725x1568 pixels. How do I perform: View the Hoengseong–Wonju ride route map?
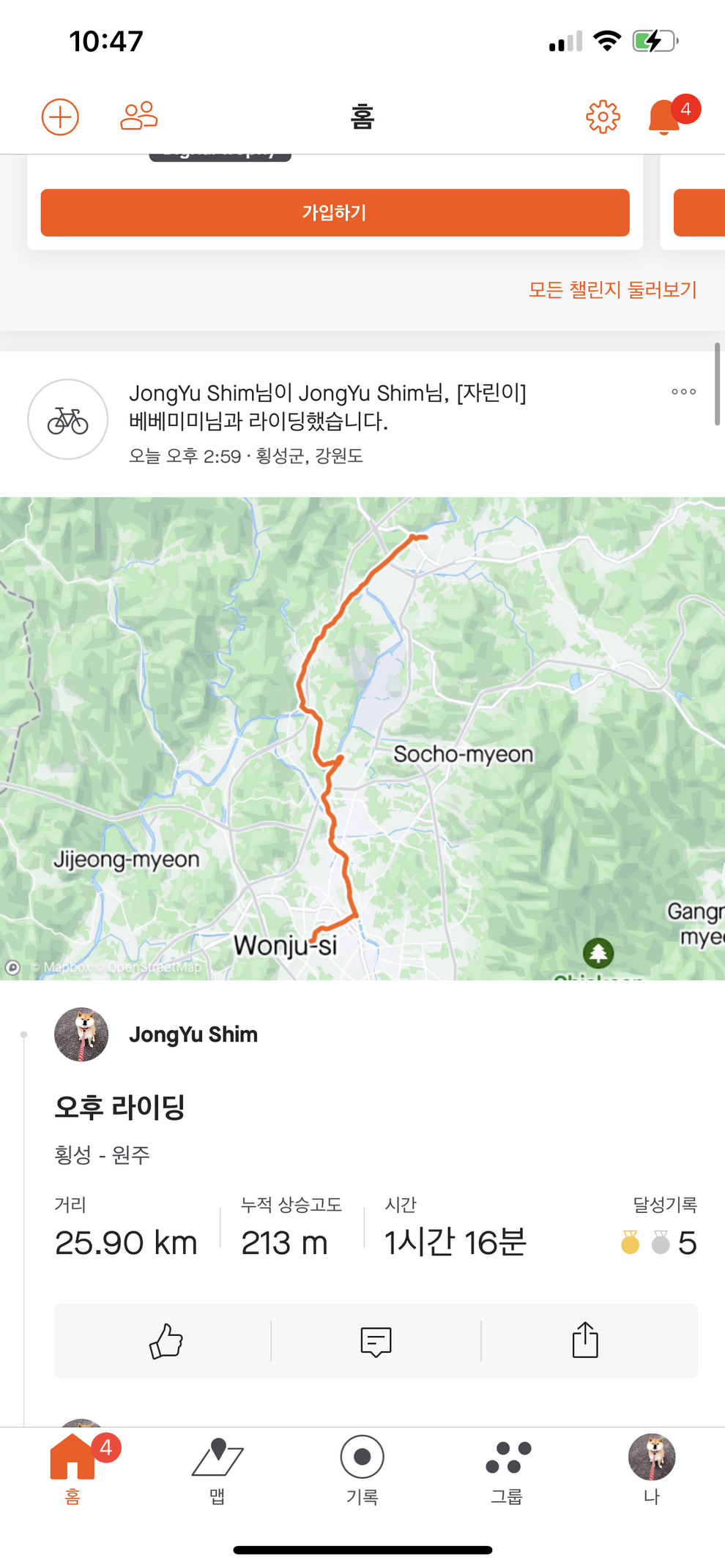click(x=362, y=738)
